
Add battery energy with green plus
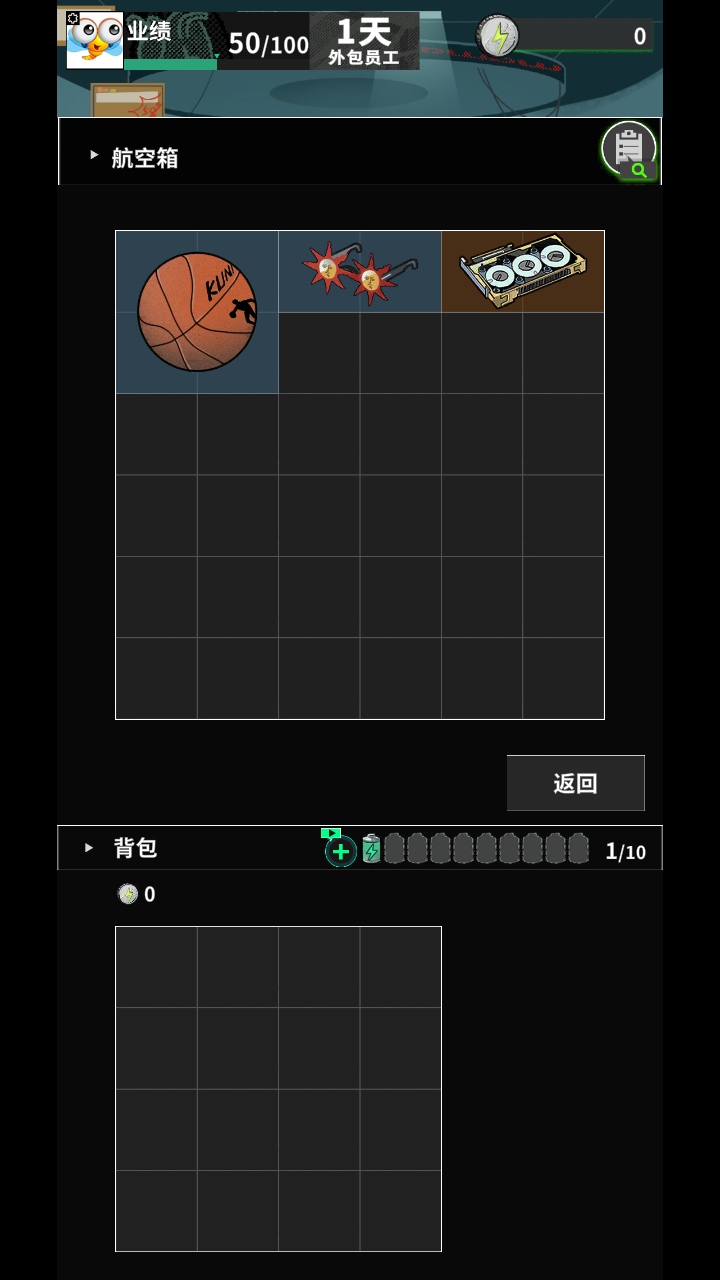click(x=341, y=851)
